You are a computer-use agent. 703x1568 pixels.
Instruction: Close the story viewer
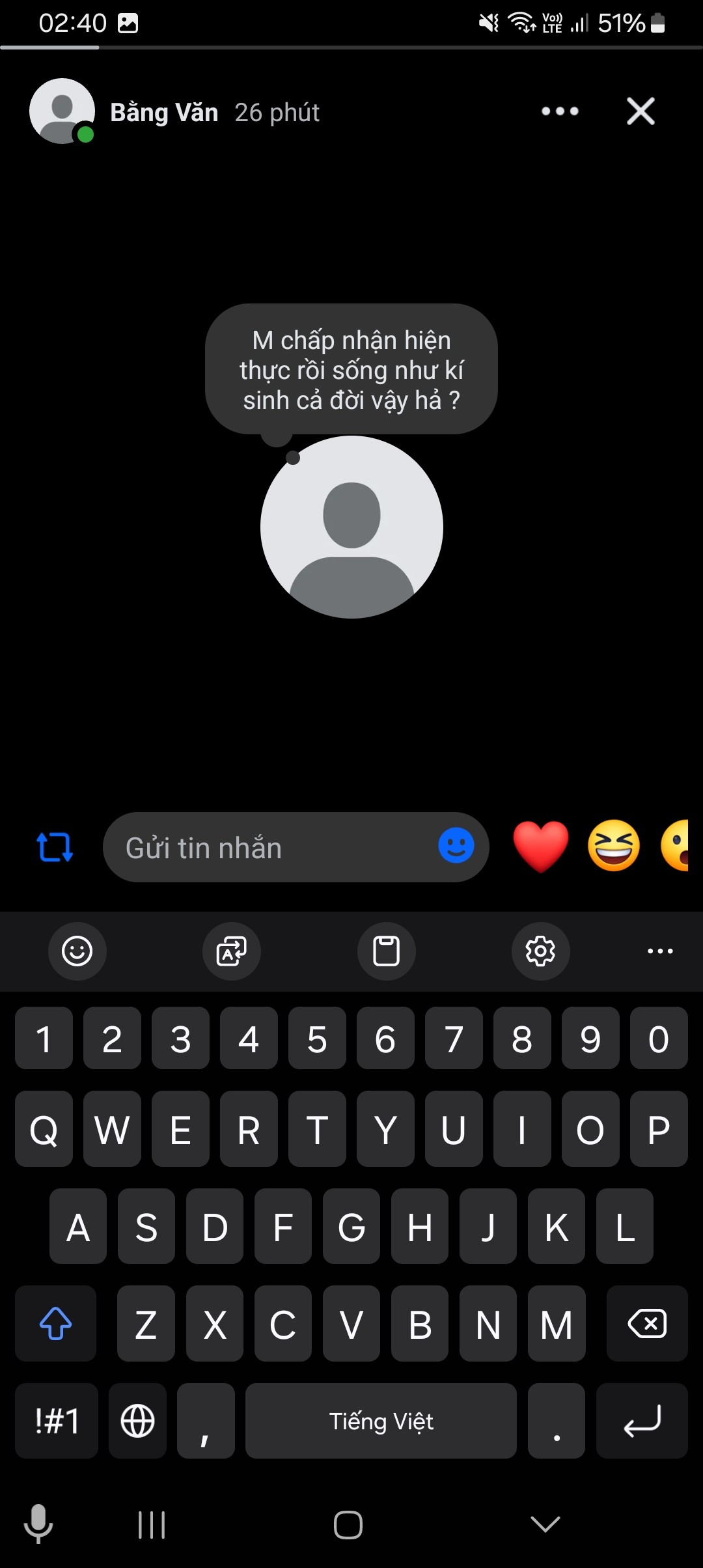click(x=641, y=111)
